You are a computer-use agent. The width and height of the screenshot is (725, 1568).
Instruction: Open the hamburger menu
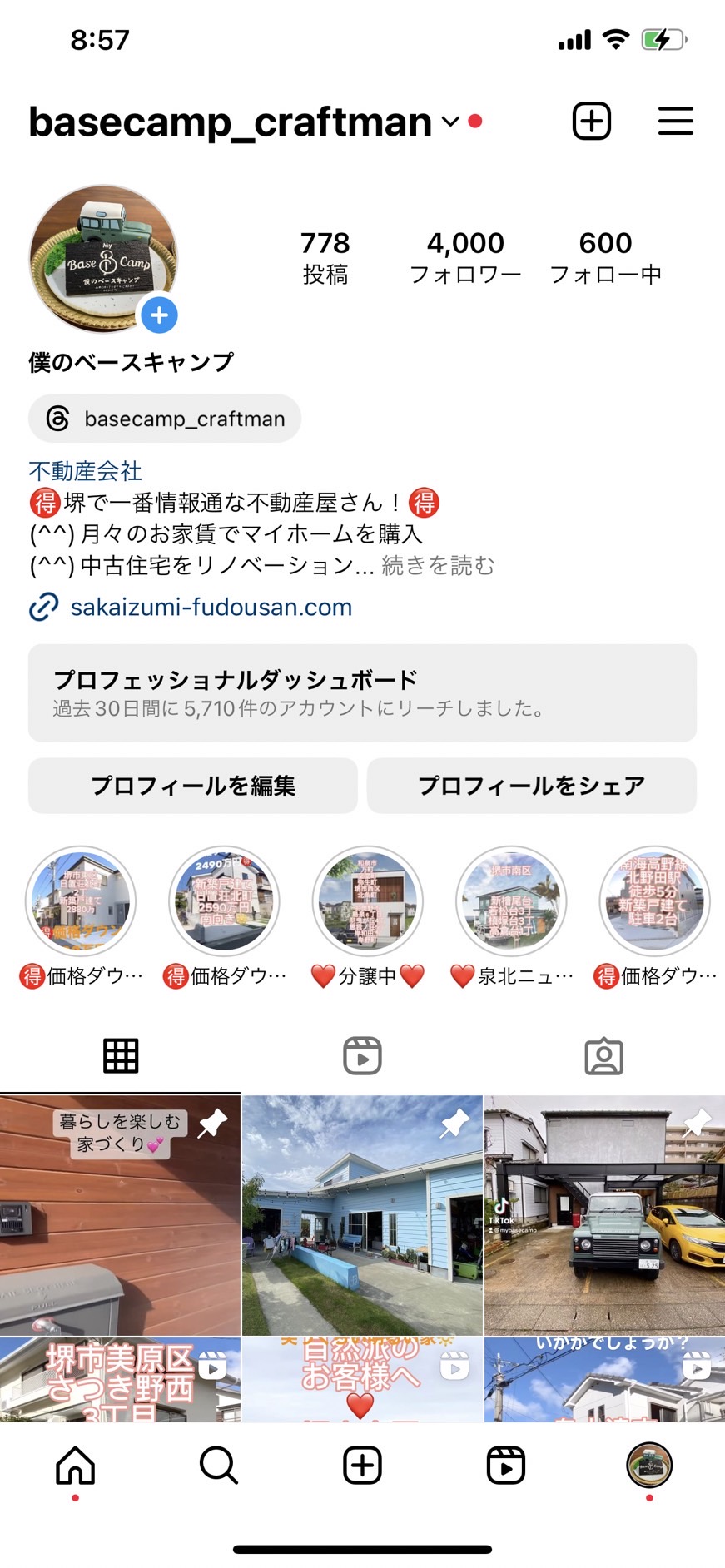pos(675,122)
